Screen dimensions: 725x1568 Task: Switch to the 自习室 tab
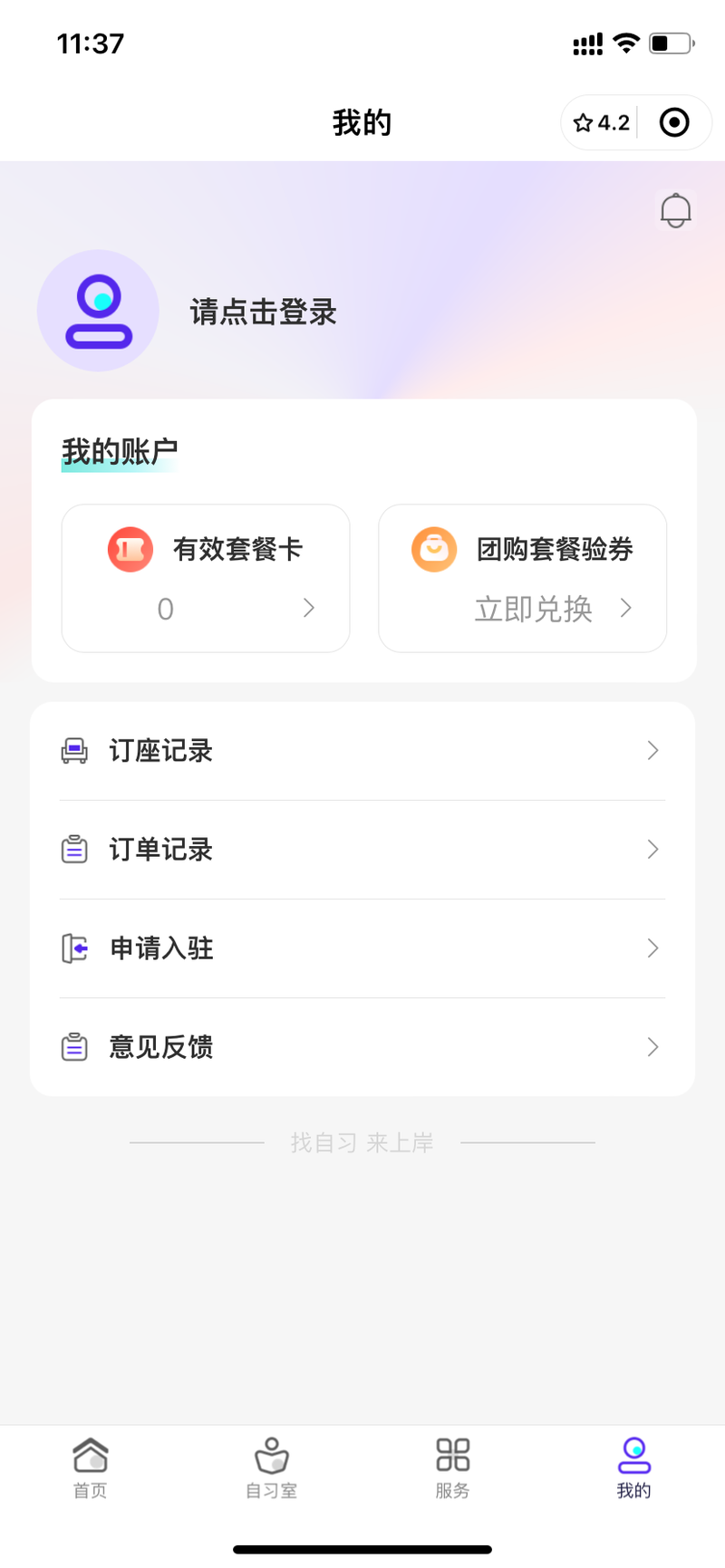272,1467
